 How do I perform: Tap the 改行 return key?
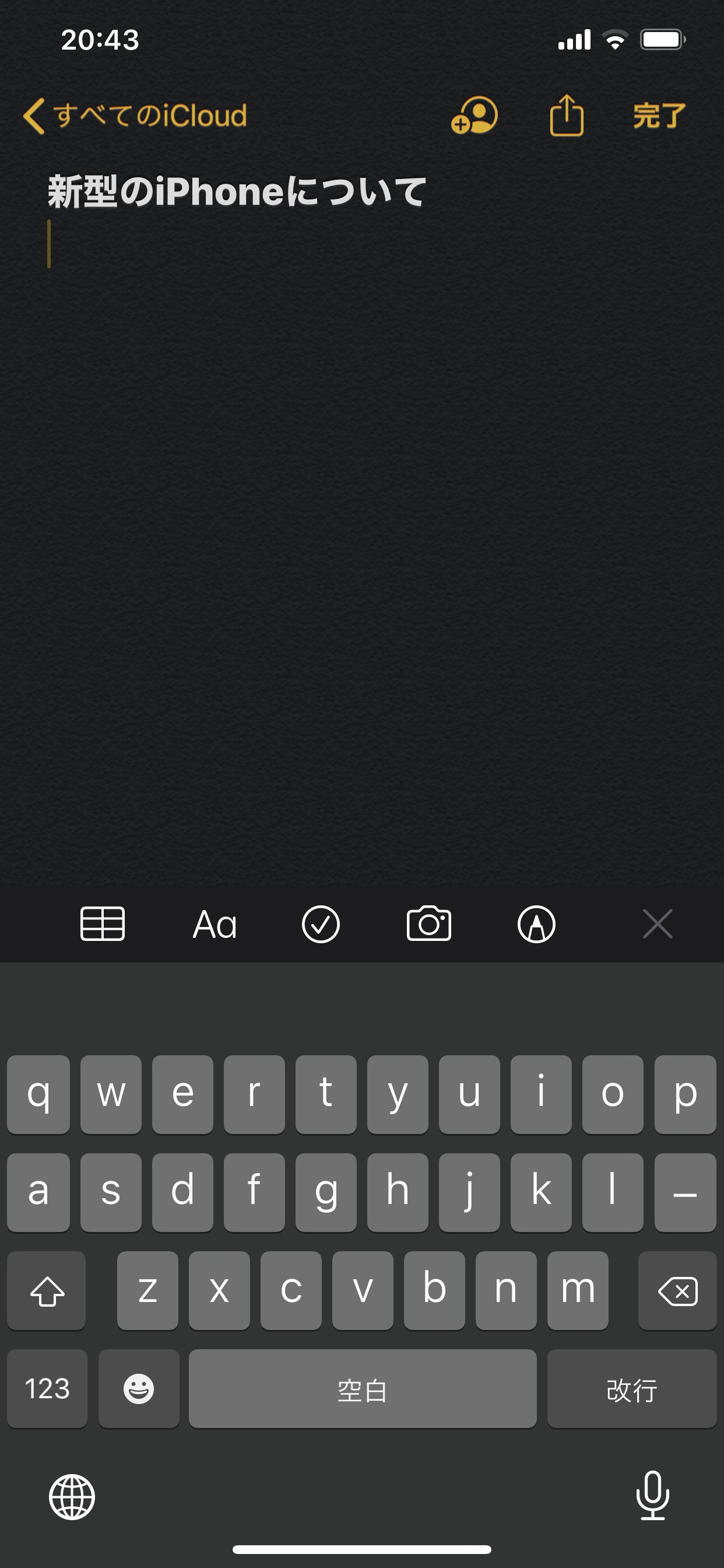(631, 1388)
